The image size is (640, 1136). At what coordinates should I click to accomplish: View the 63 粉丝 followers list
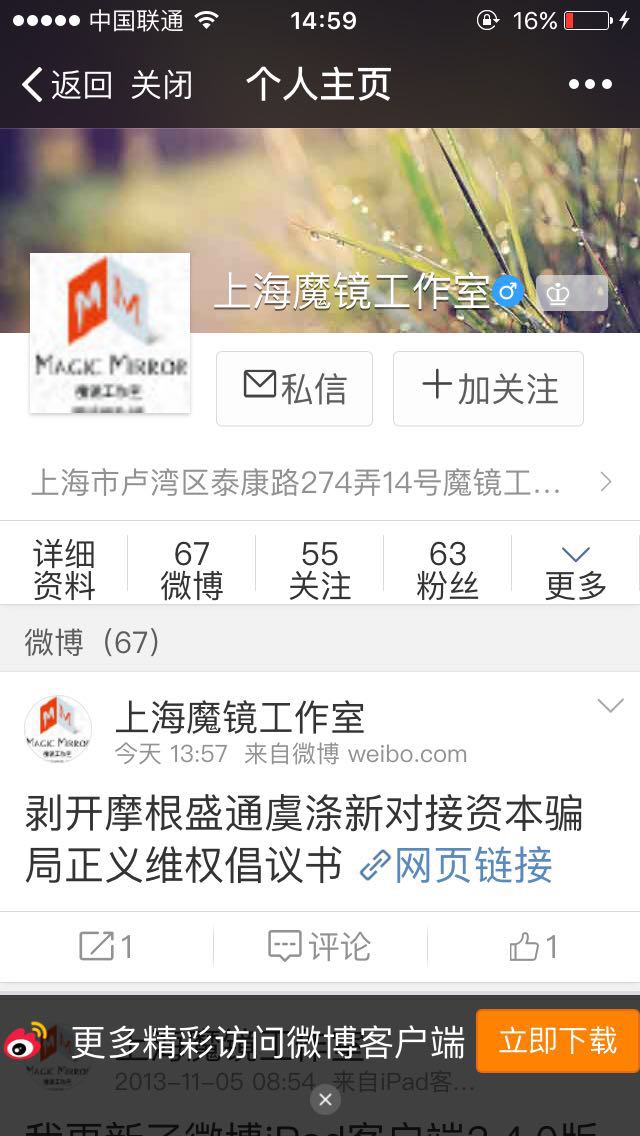[447, 569]
